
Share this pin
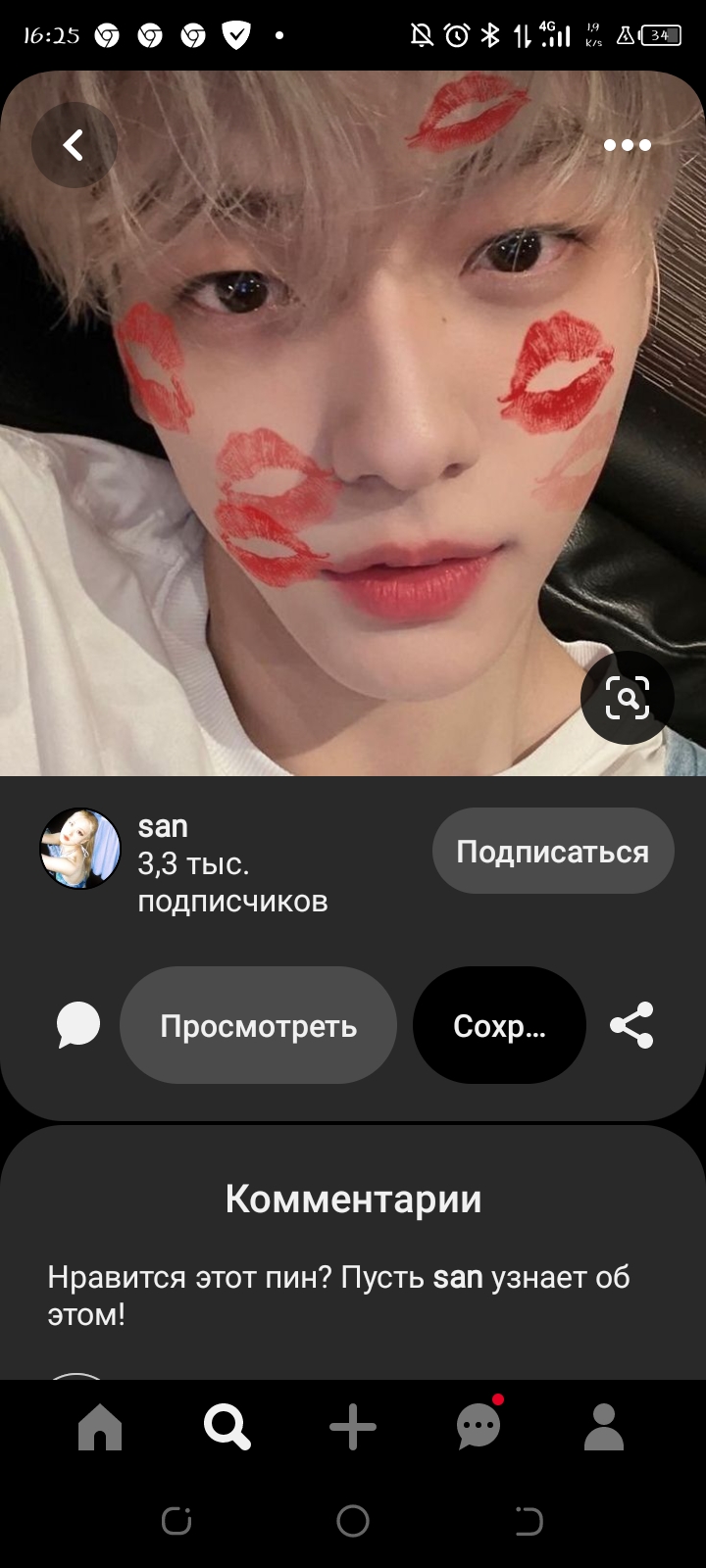coord(631,1025)
